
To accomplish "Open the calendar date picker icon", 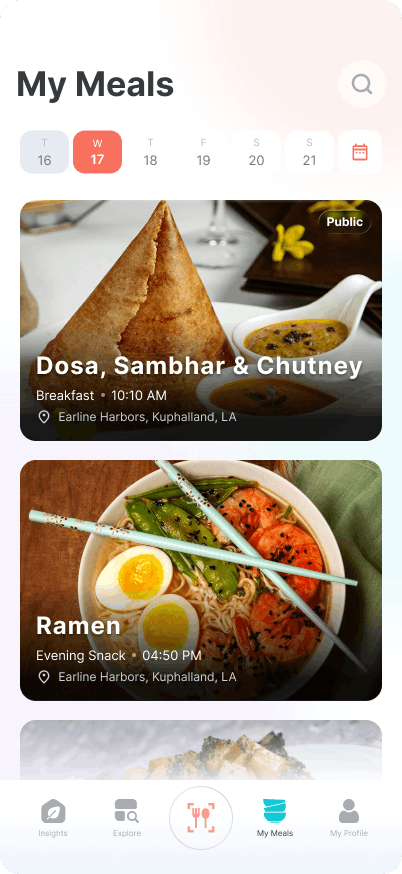I will click(x=360, y=152).
